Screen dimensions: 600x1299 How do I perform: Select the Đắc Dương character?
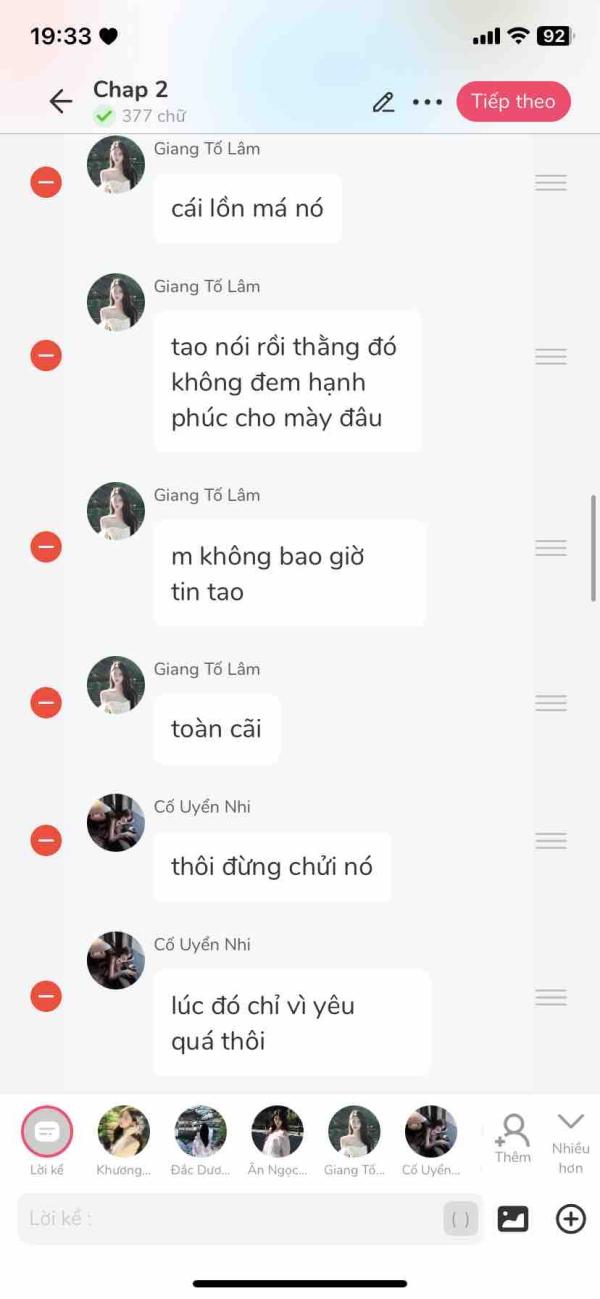point(200,1132)
